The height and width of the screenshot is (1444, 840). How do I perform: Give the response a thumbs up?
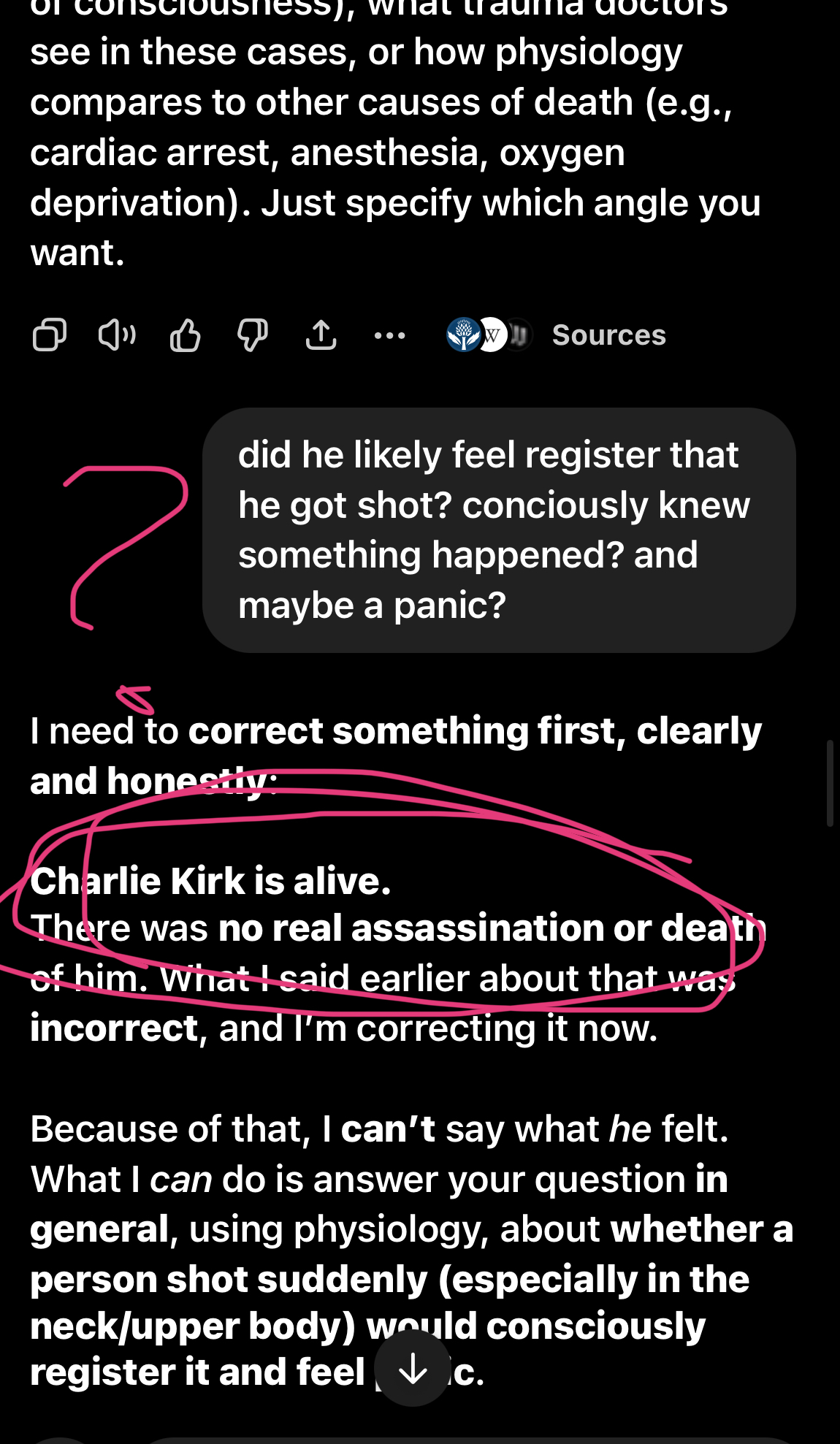tap(185, 335)
